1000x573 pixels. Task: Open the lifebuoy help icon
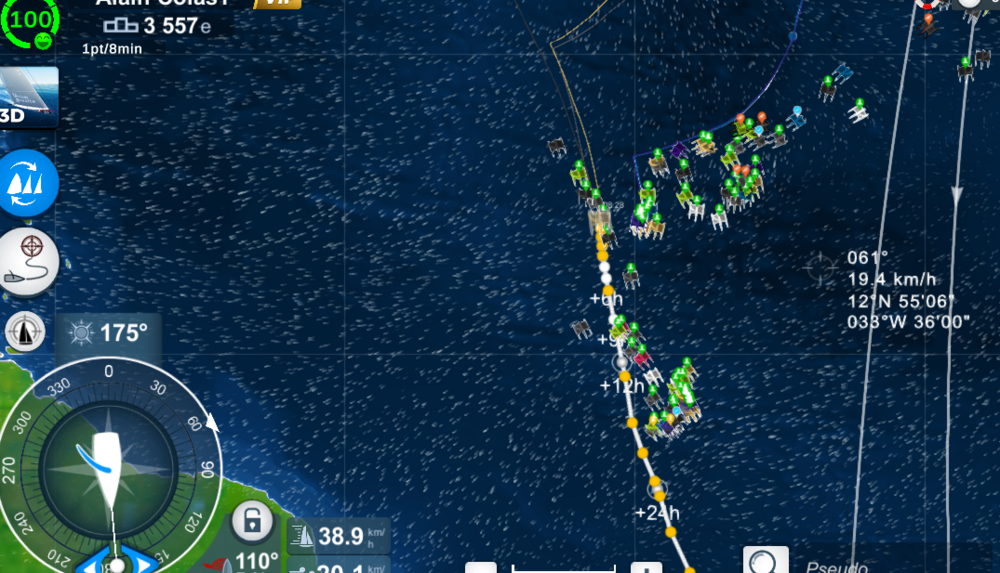[929, 5]
